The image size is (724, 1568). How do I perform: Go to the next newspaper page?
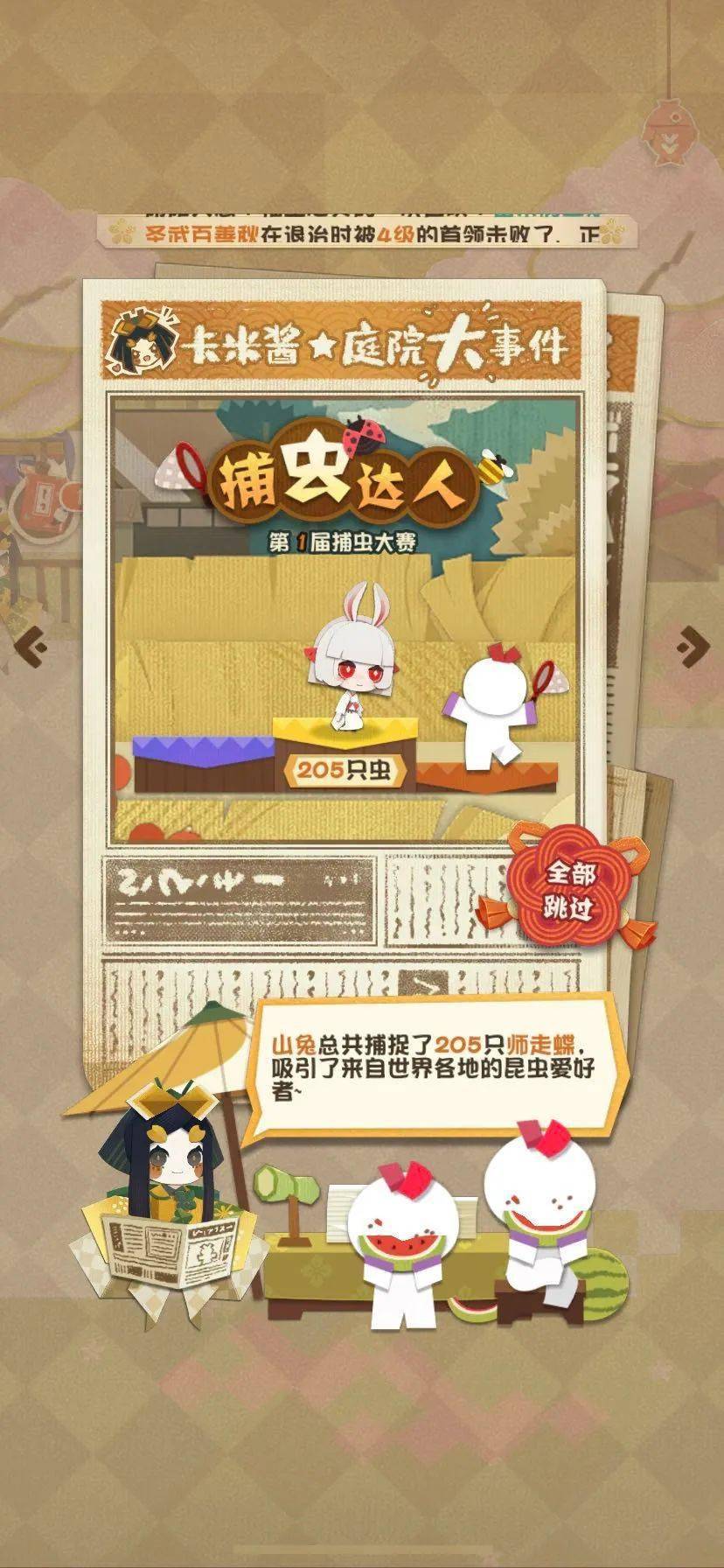(x=693, y=646)
